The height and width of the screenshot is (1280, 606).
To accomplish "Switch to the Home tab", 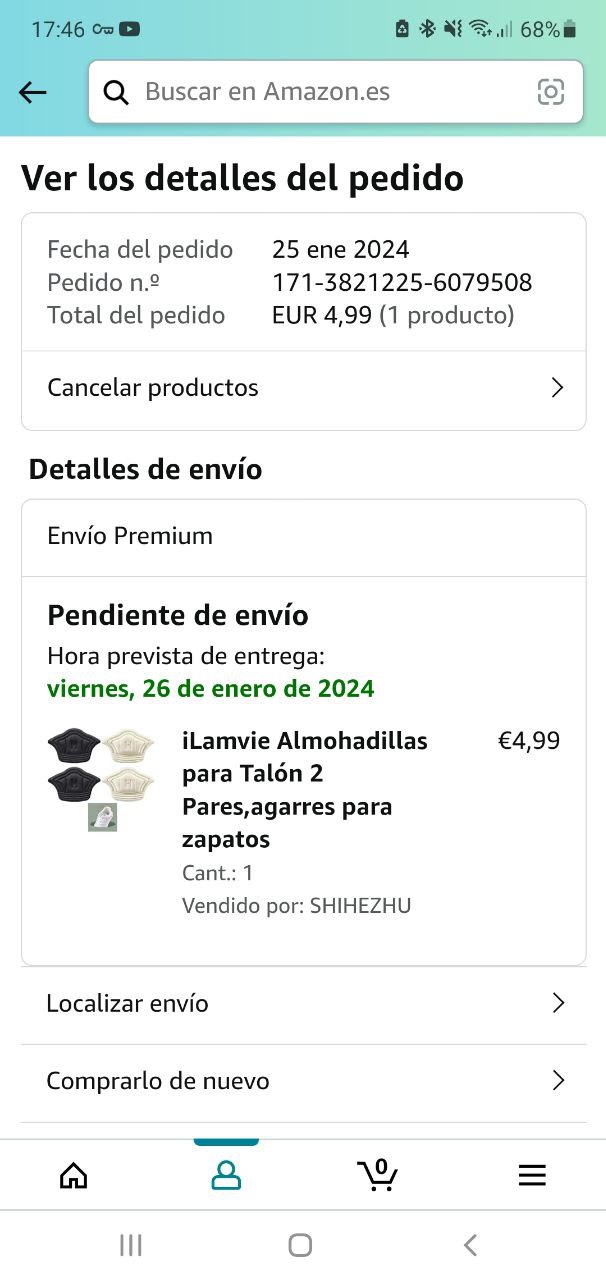I will (74, 1175).
